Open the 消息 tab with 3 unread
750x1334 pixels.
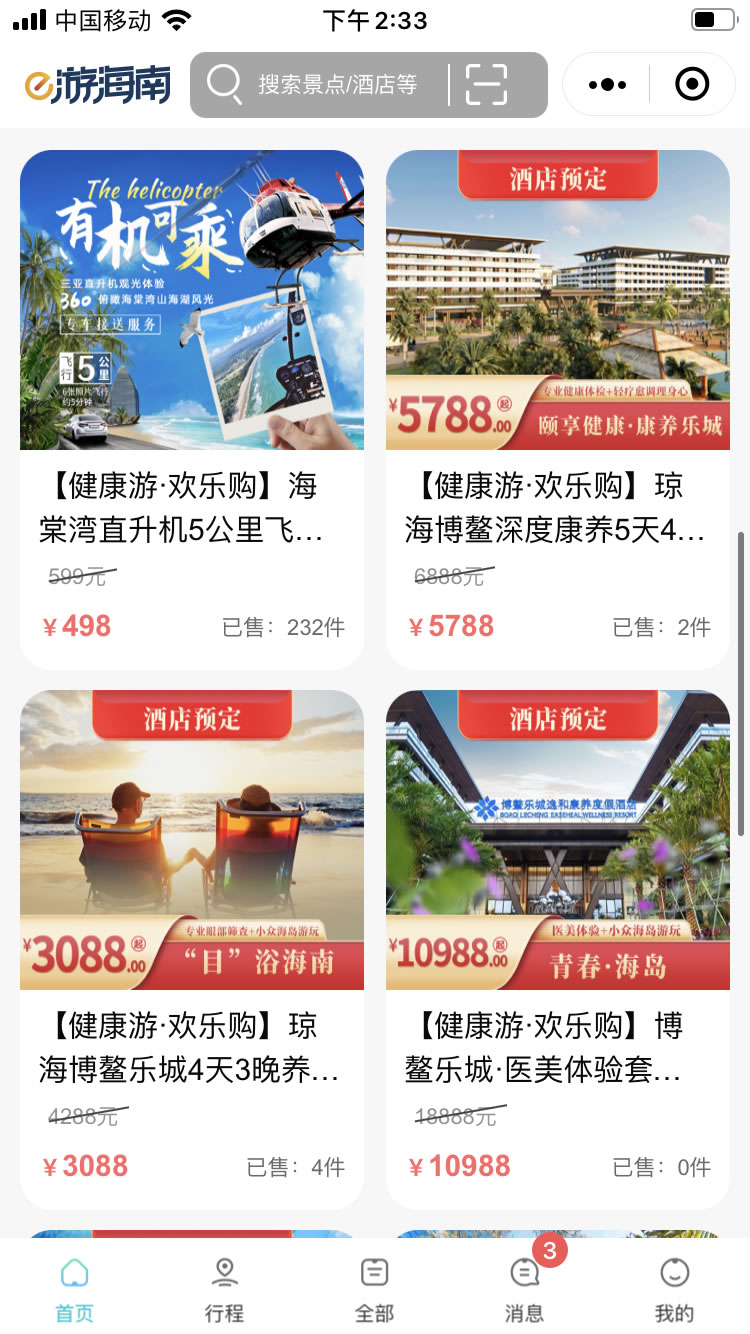point(524,1288)
